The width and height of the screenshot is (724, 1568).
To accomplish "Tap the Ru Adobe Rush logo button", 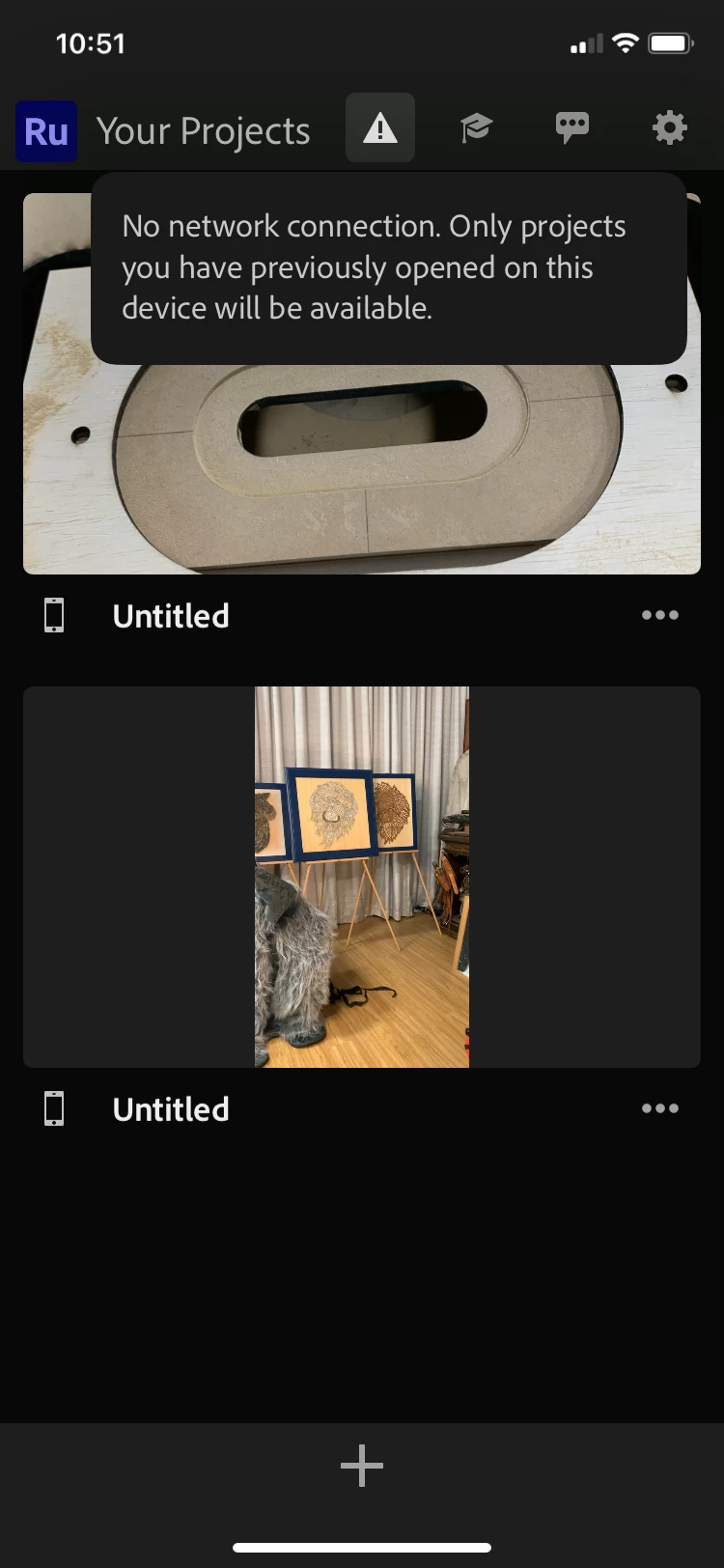I will pos(46,131).
